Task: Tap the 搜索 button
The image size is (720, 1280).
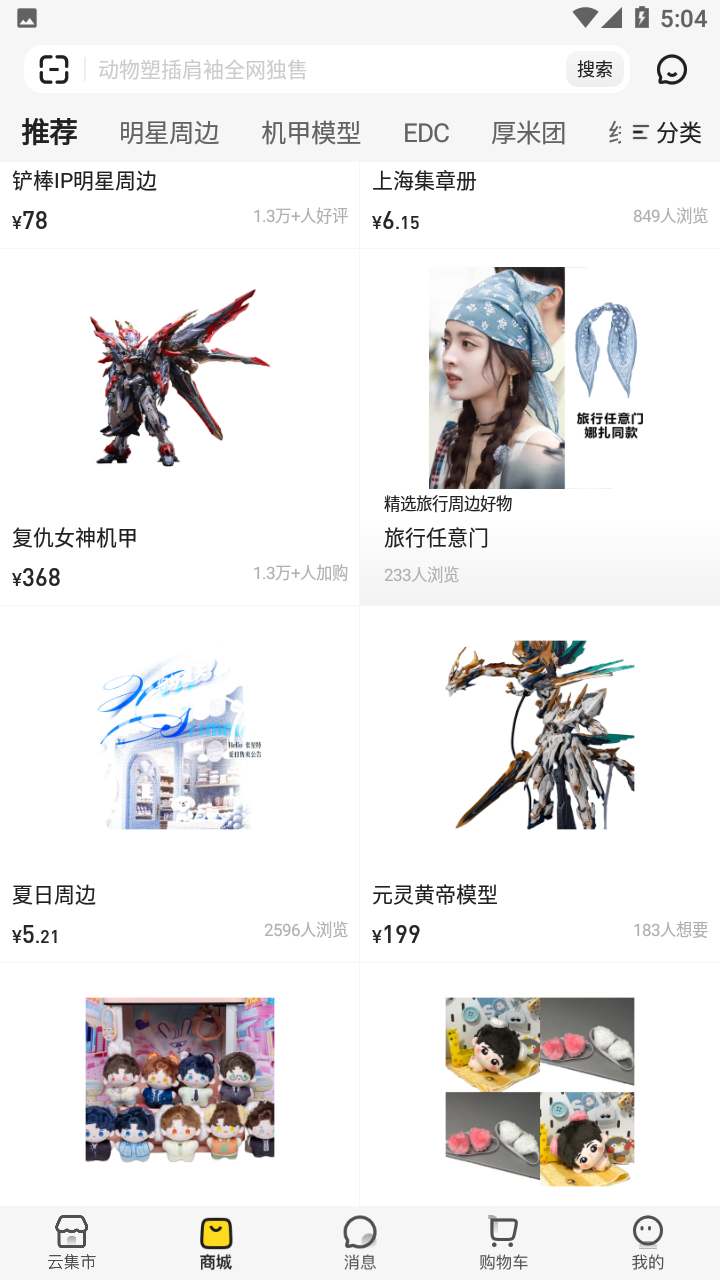Action: [594, 69]
